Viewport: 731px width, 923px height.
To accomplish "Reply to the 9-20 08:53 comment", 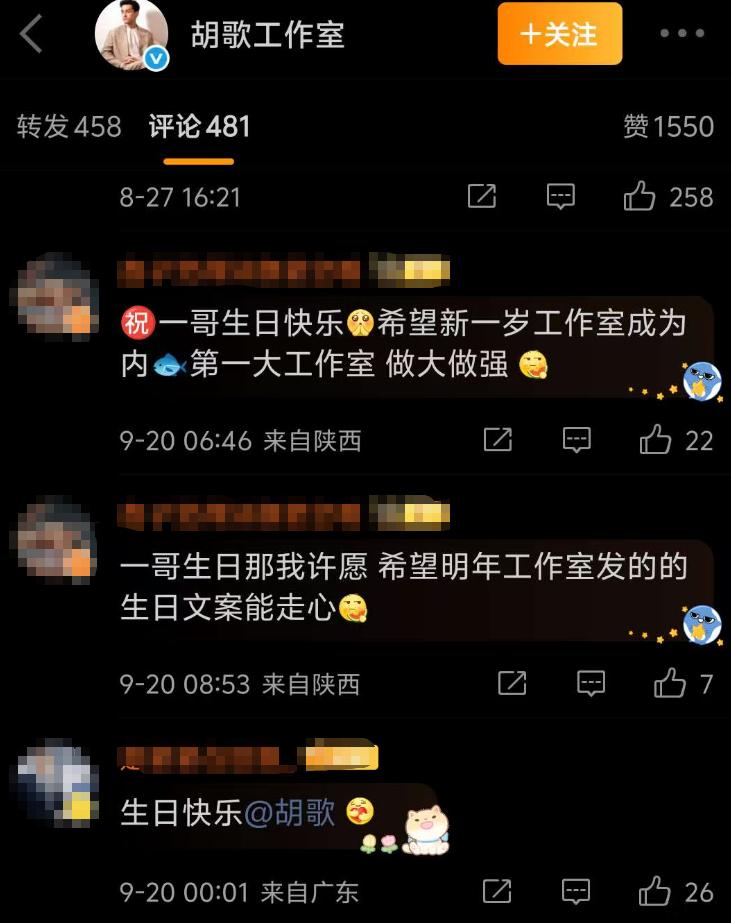I will click(591, 684).
